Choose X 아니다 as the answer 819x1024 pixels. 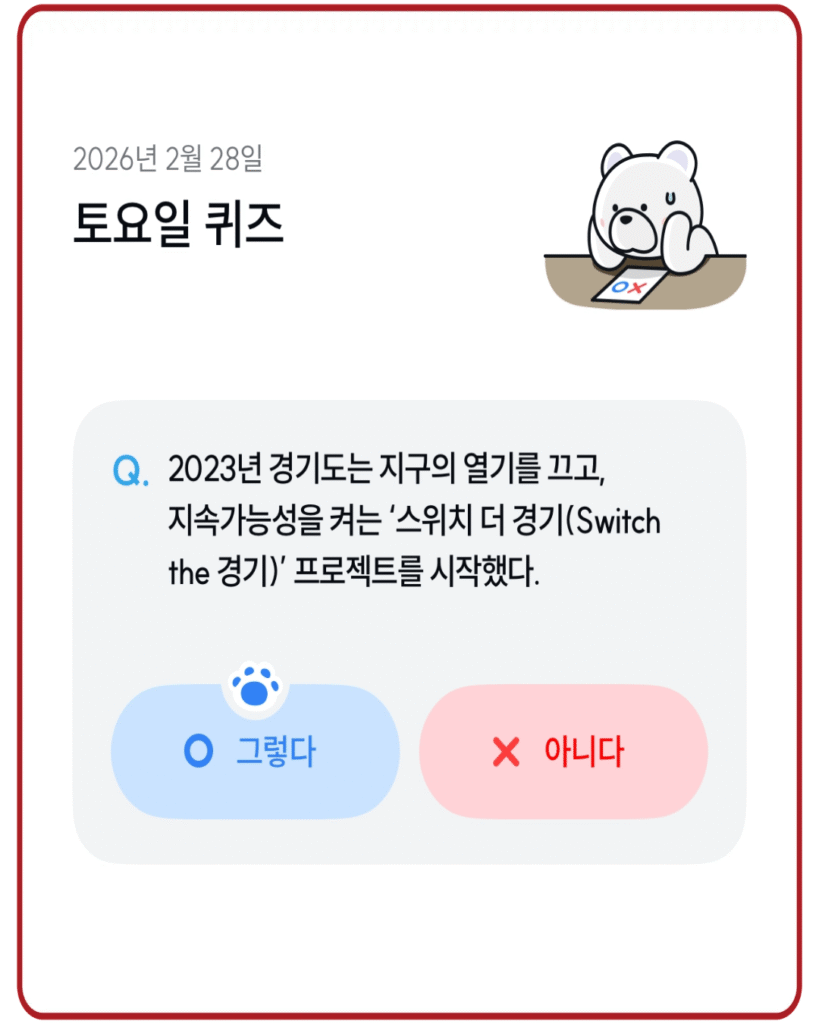[x=562, y=751]
